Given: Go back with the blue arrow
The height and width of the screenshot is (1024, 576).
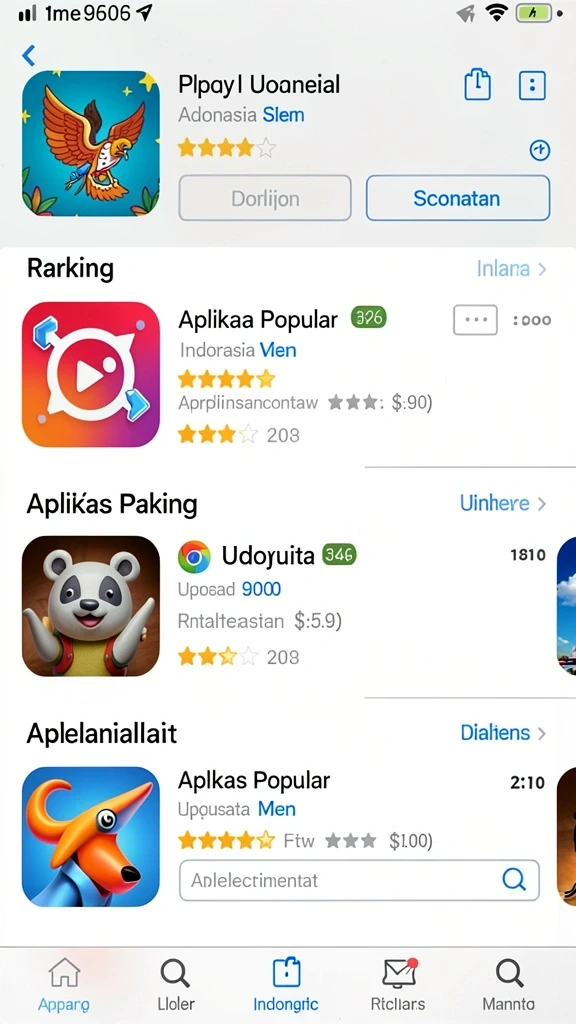Looking at the screenshot, I should tap(29, 56).
